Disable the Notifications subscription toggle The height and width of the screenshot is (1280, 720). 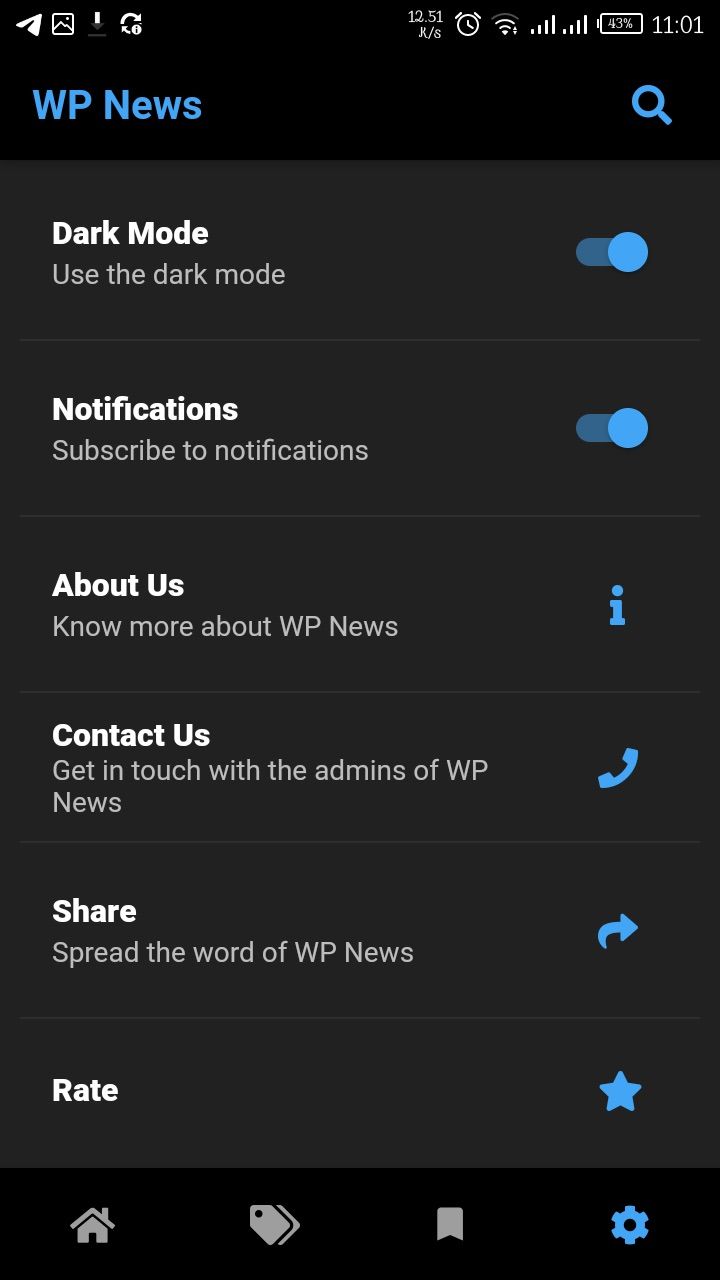click(x=612, y=428)
